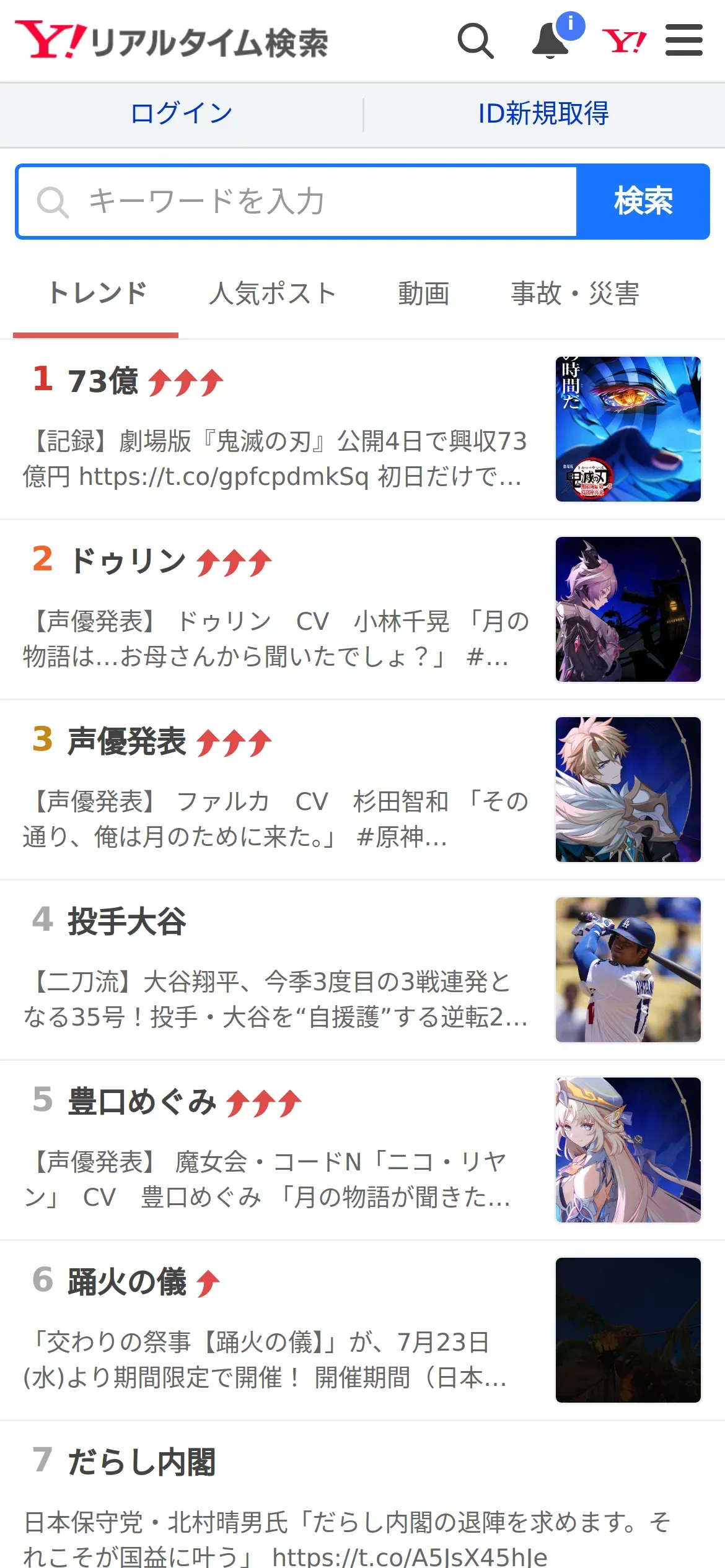Open the Yahoo! リアルタイム検索 header logo
Image resolution: width=725 pixels, height=1568 pixels.
[172, 41]
